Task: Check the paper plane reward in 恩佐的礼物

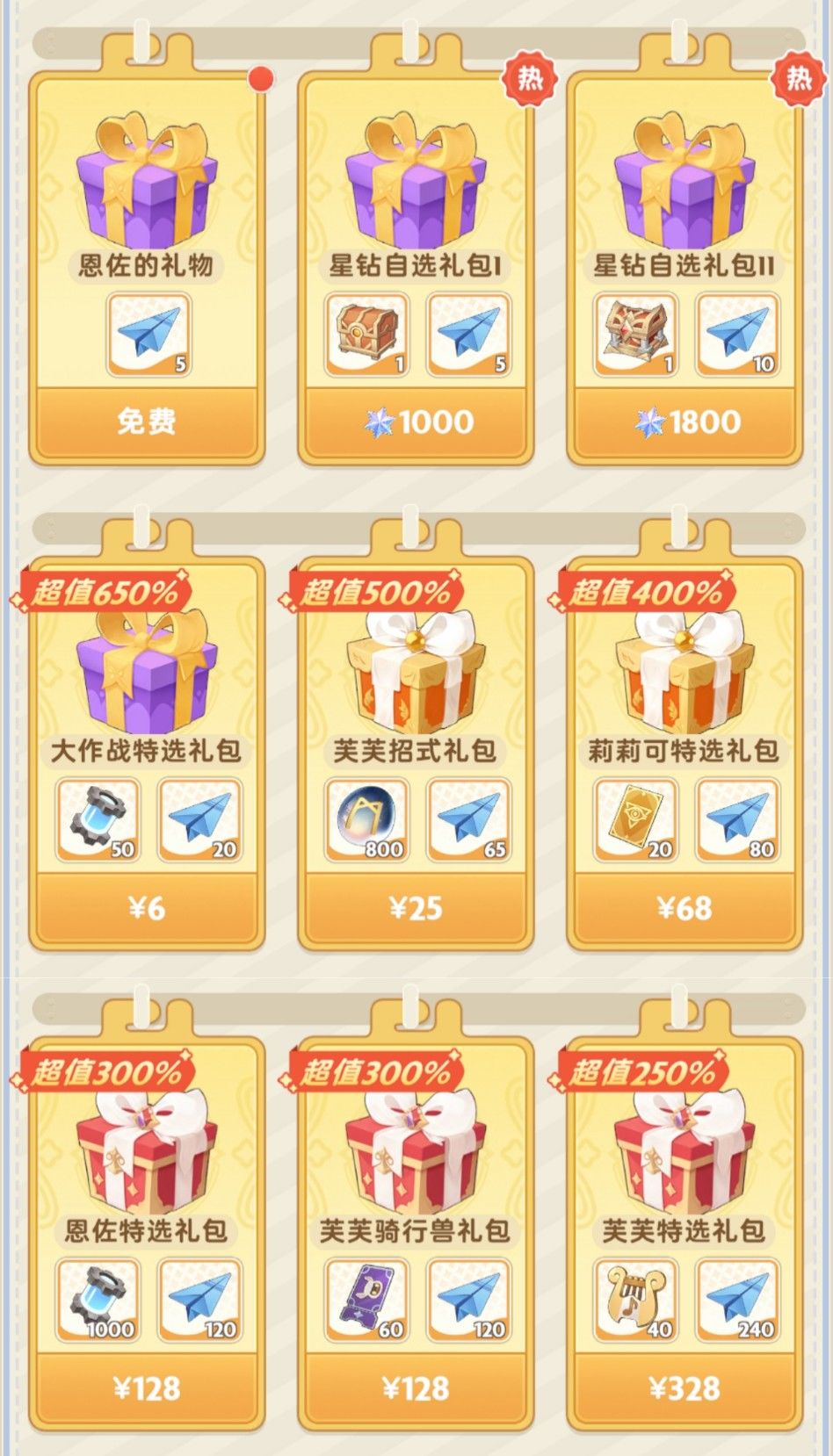Action: [x=148, y=335]
